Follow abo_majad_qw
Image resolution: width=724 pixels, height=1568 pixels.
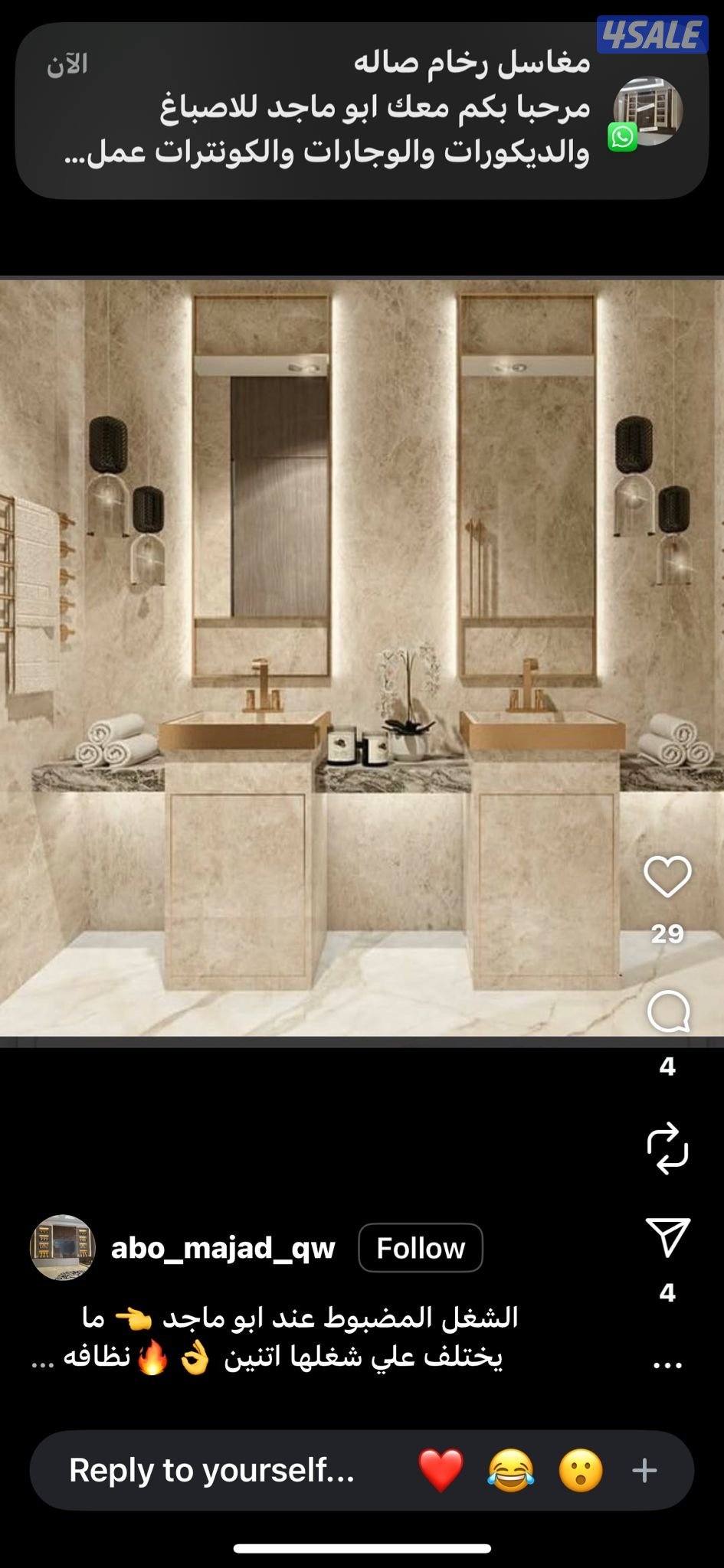tap(420, 1248)
